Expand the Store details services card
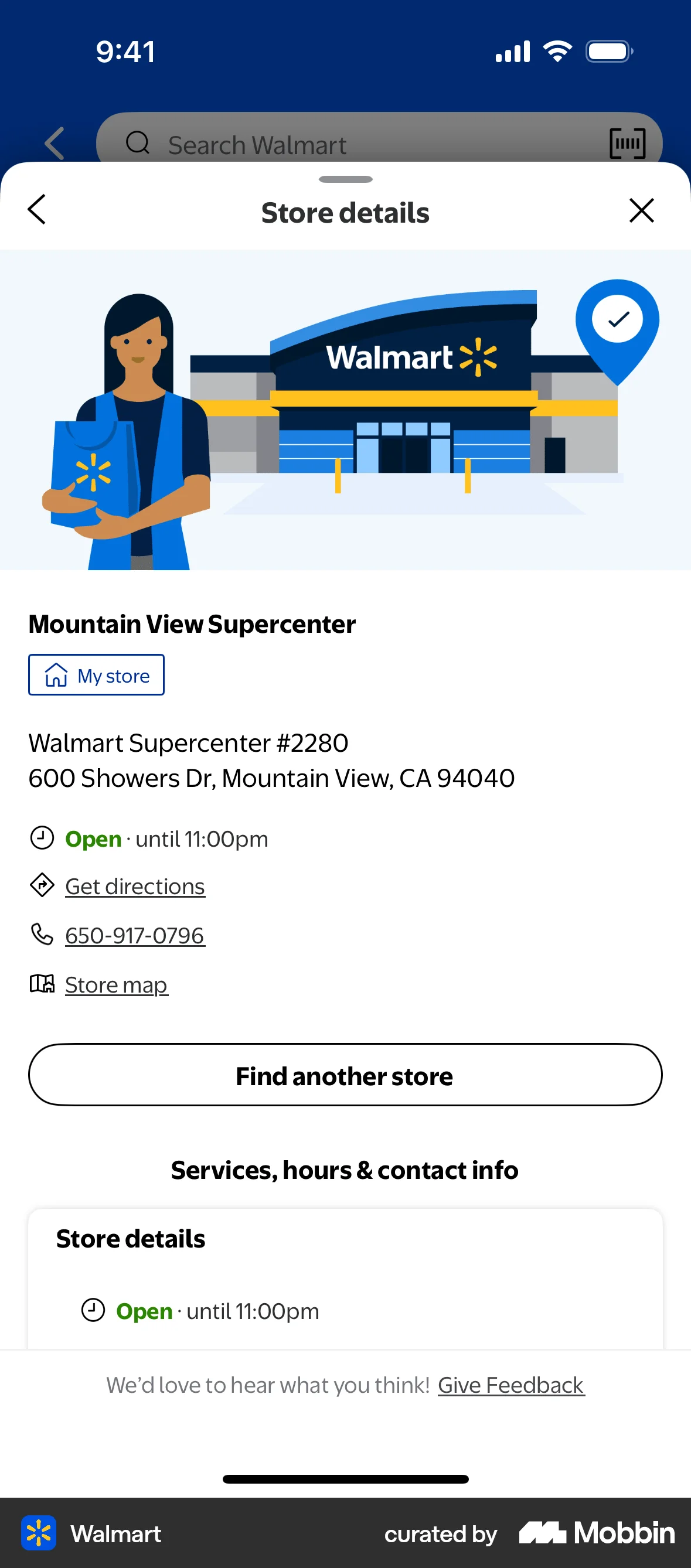 345,1239
